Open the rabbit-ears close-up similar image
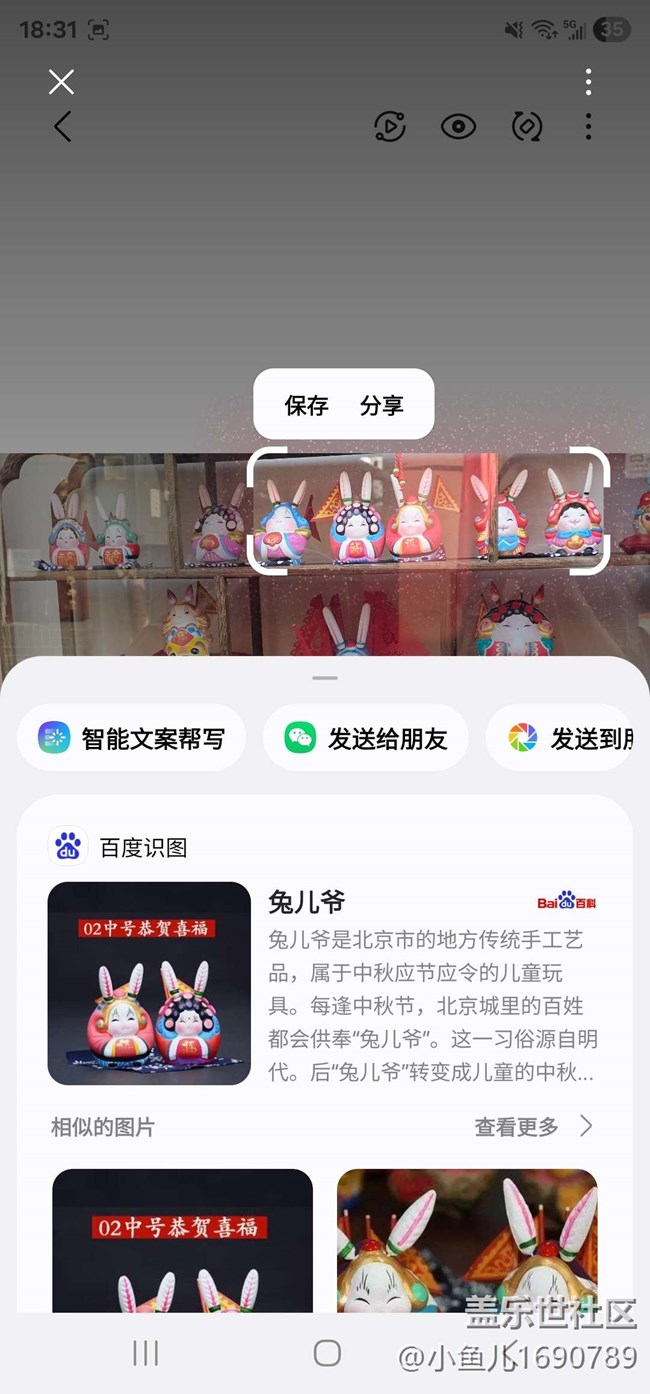The width and height of the screenshot is (650, 1394). point(467,1240)
